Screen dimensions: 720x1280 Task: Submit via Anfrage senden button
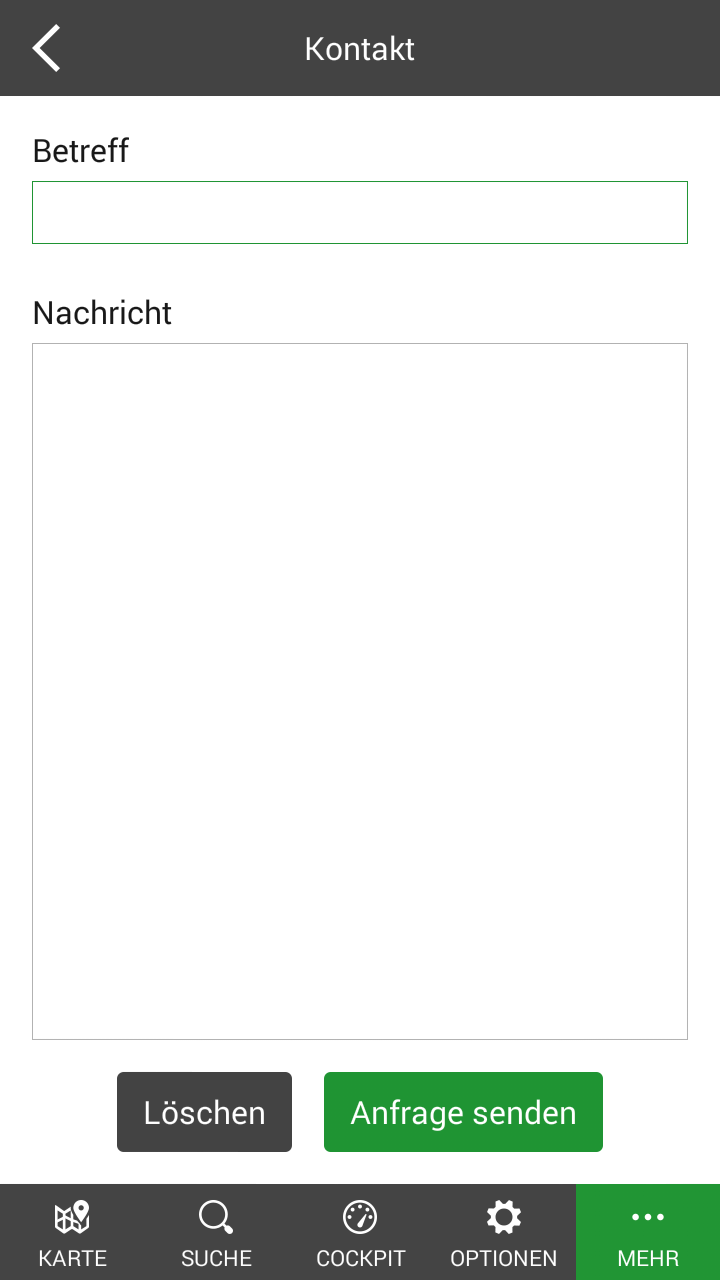tap(463, 1112)
